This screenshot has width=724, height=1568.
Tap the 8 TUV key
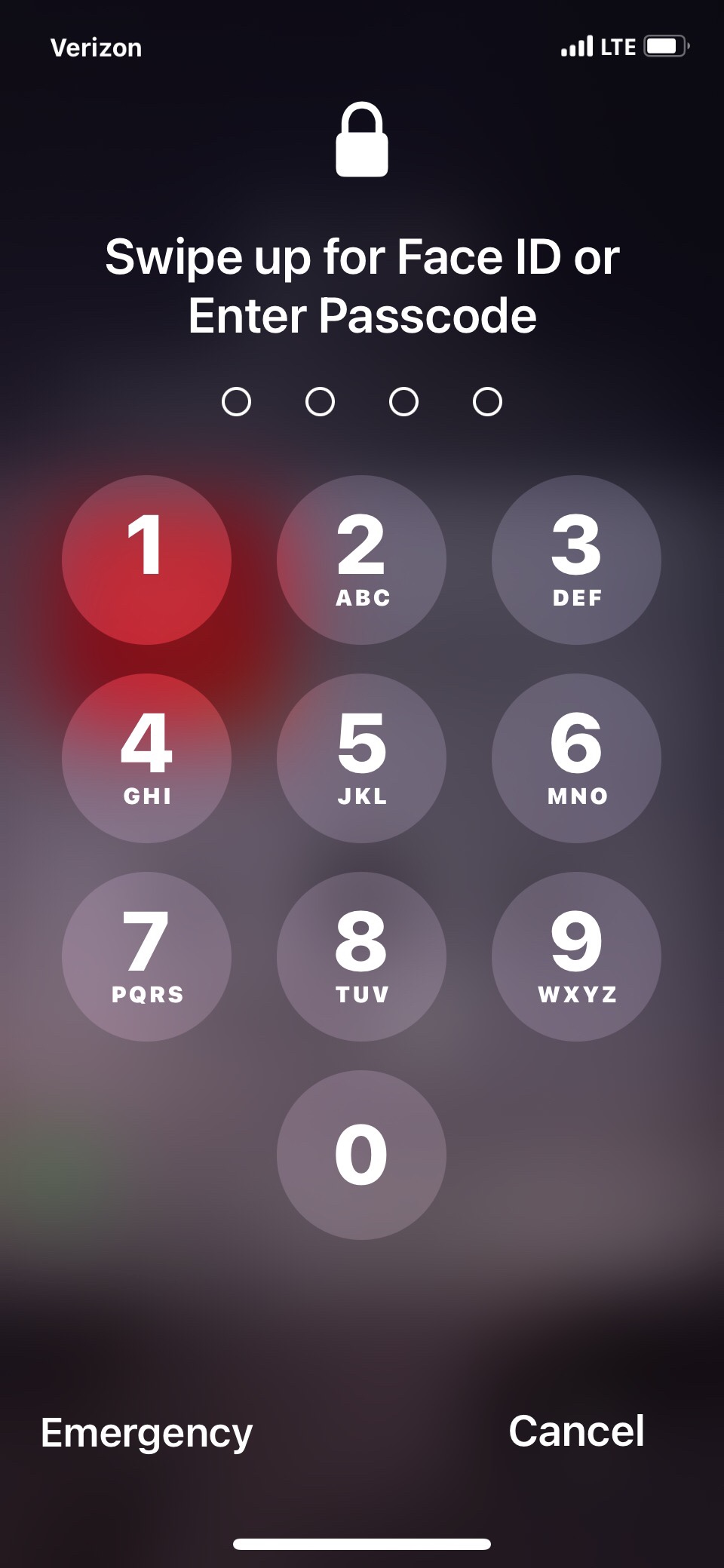pyautogui.click(x=361, y=956)
